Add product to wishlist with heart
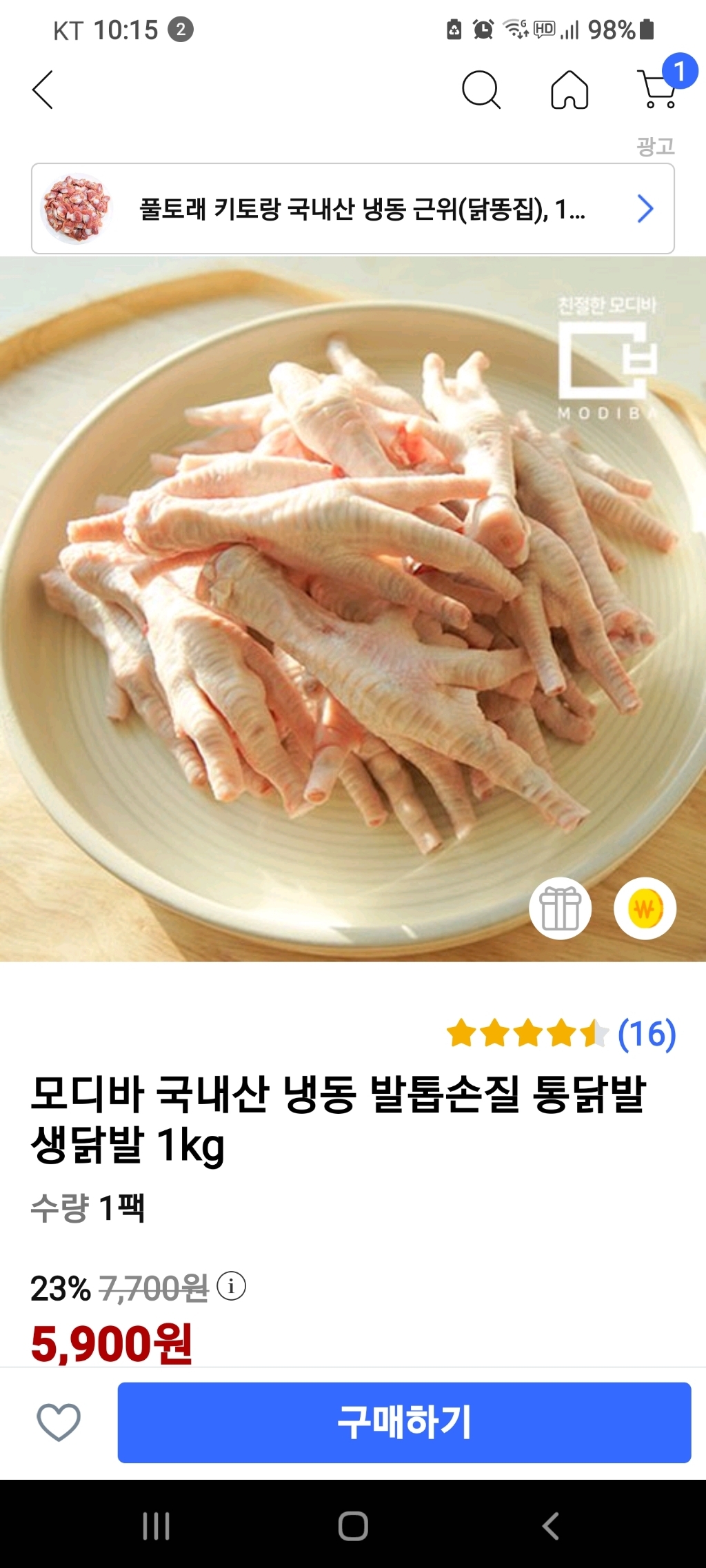 pyautogui.click(x=59, y=1422)
